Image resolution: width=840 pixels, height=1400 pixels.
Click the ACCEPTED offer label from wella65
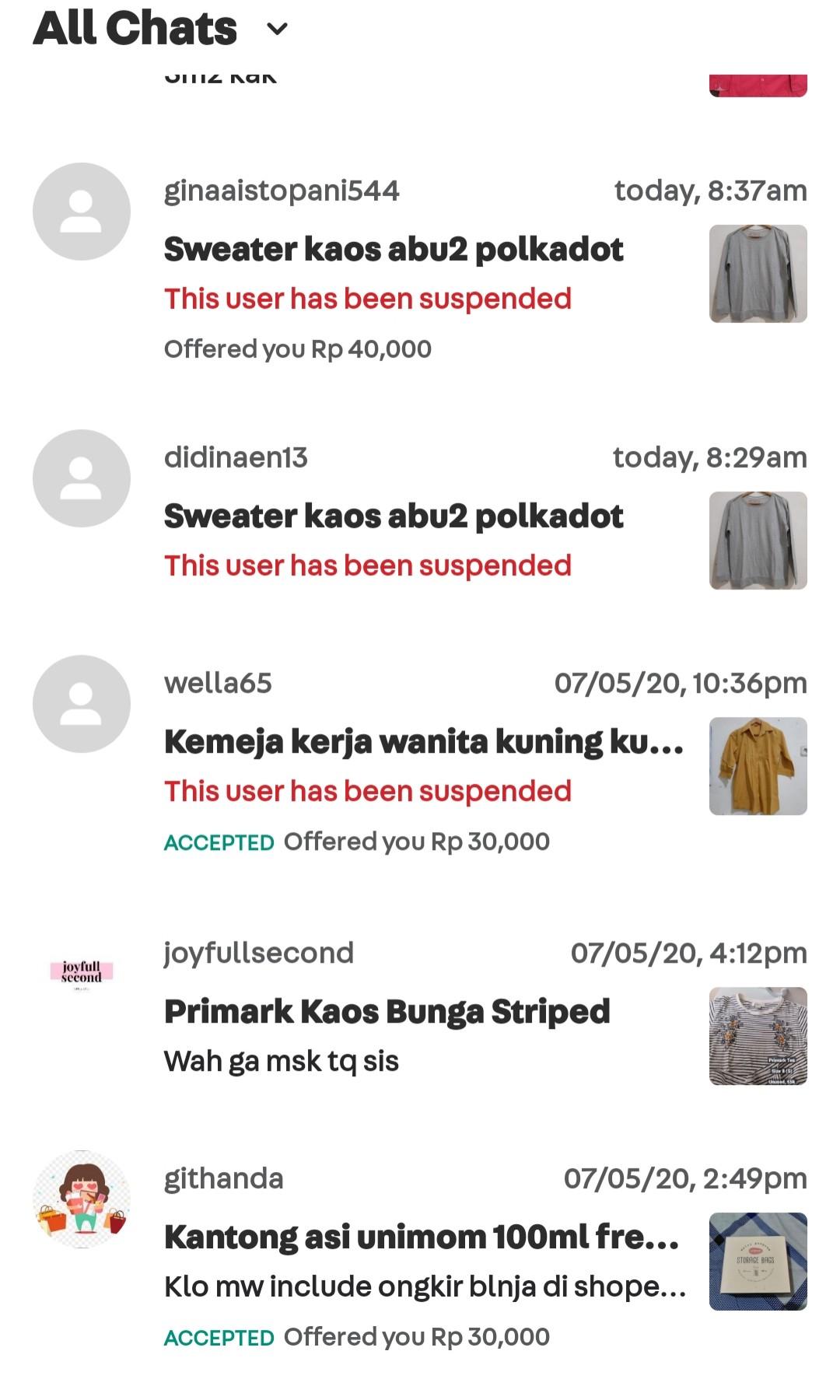219,842
